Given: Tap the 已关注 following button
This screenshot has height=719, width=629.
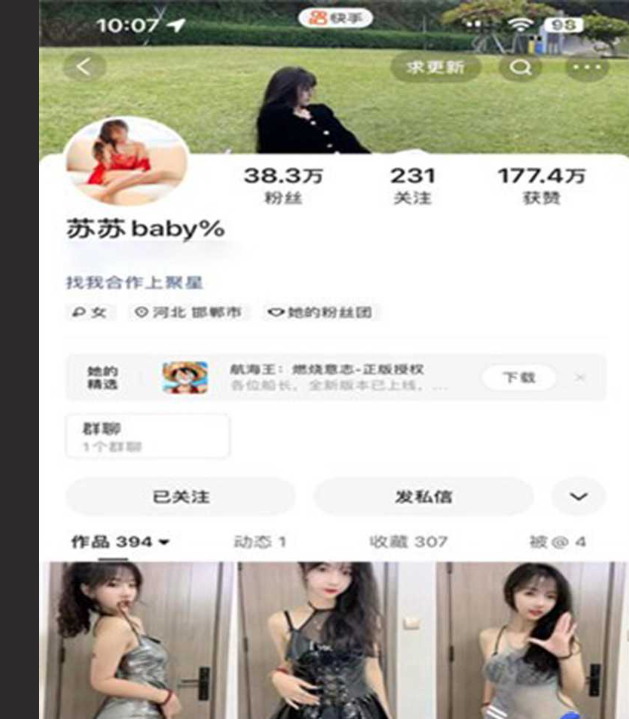Looking at the screenshot, I should (x=181, y=496).
